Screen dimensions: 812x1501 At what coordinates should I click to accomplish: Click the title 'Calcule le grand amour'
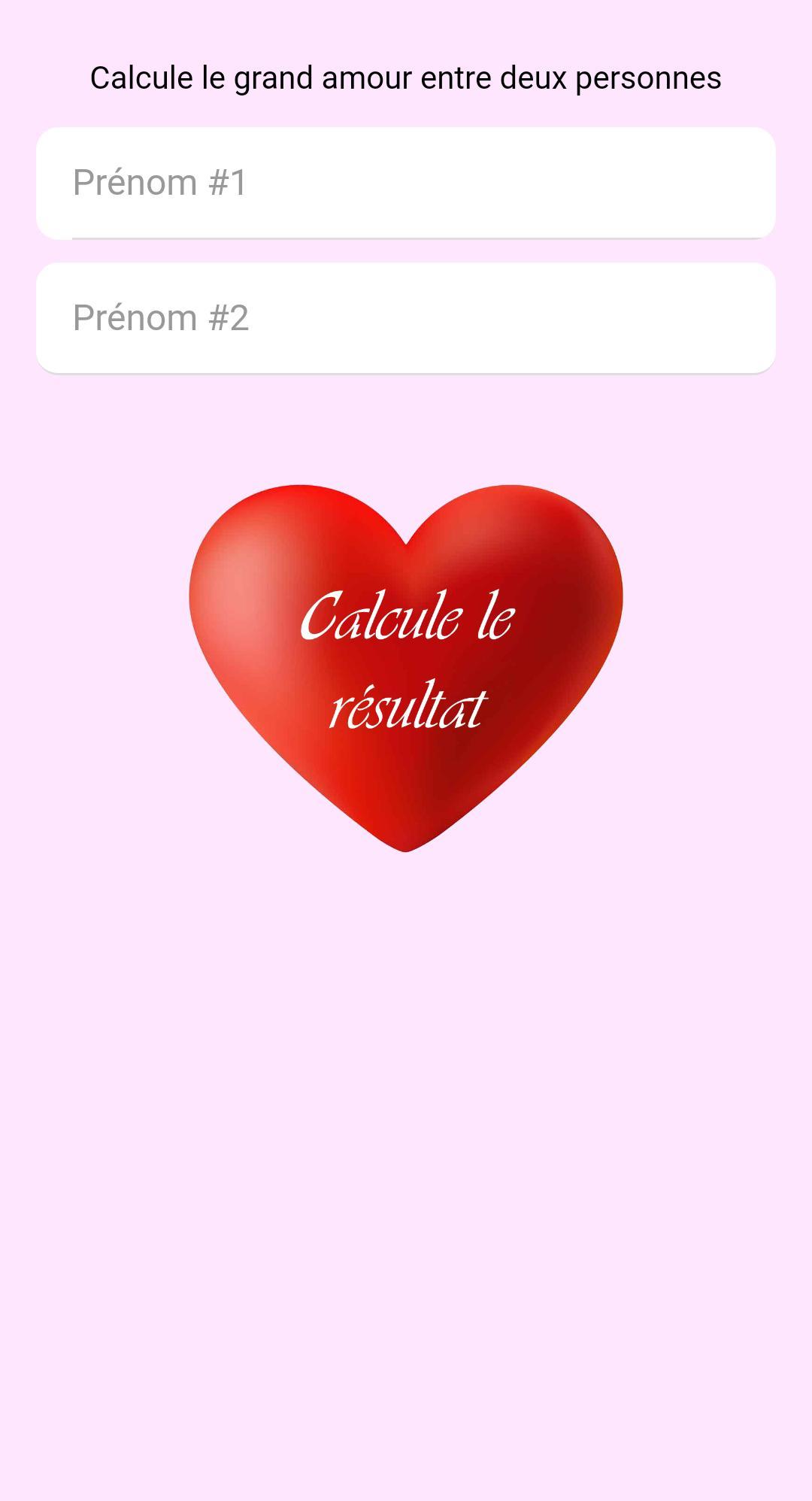[406, 76]
